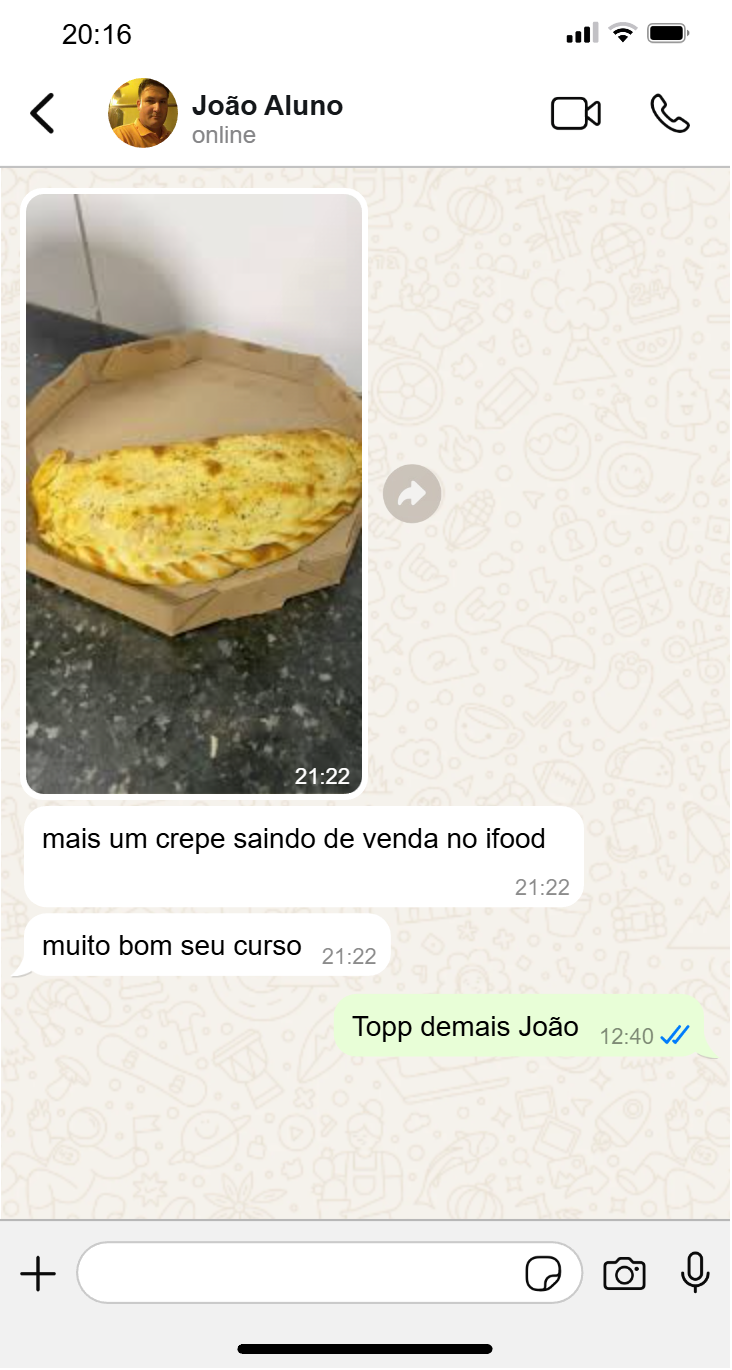732x1370 pixels.
Task: Start a video call with João Aluno
Action: (x=576, y=114)
